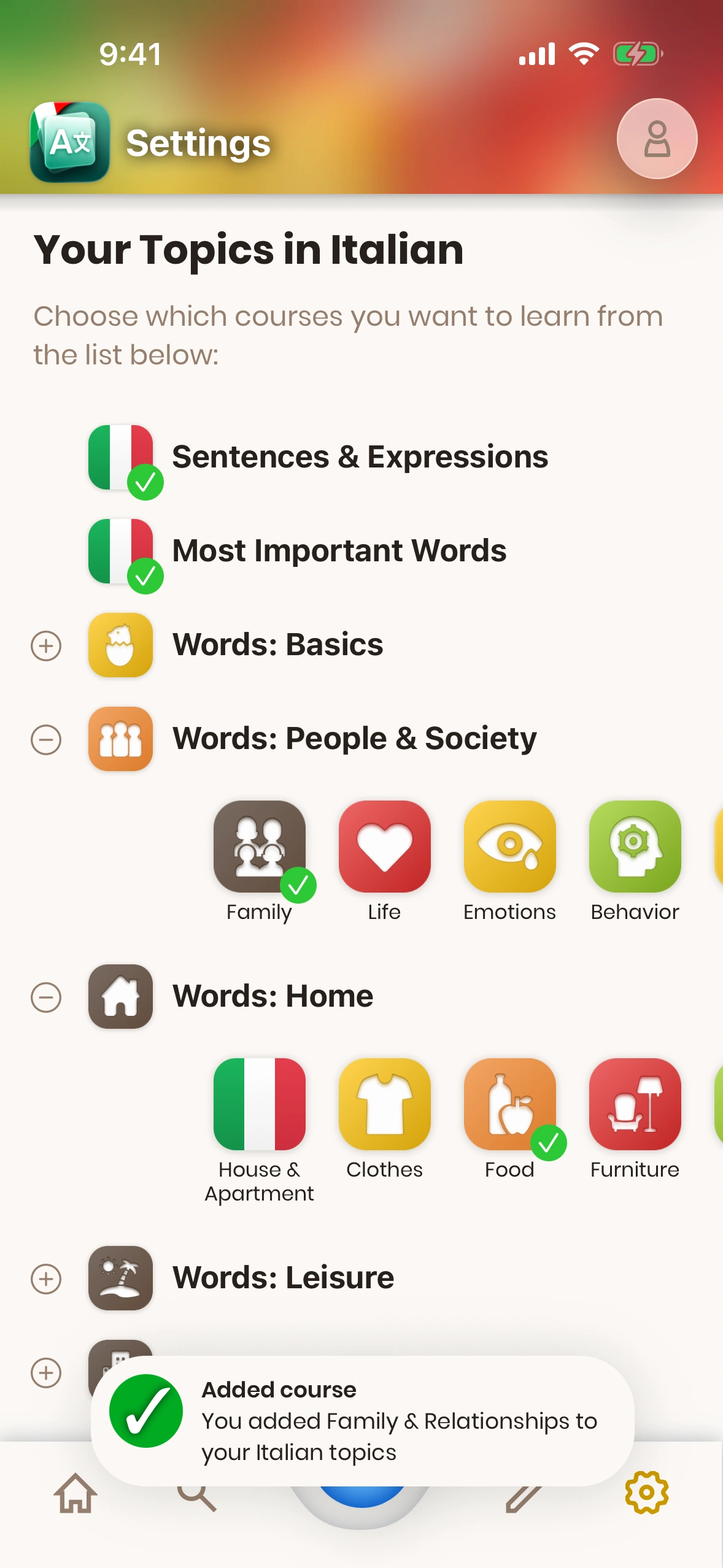Image resolution: width=723 pixels, height=1568 pixels.
Task: Add the House & Apartment topic
Action: click(x=260, y=1104)
